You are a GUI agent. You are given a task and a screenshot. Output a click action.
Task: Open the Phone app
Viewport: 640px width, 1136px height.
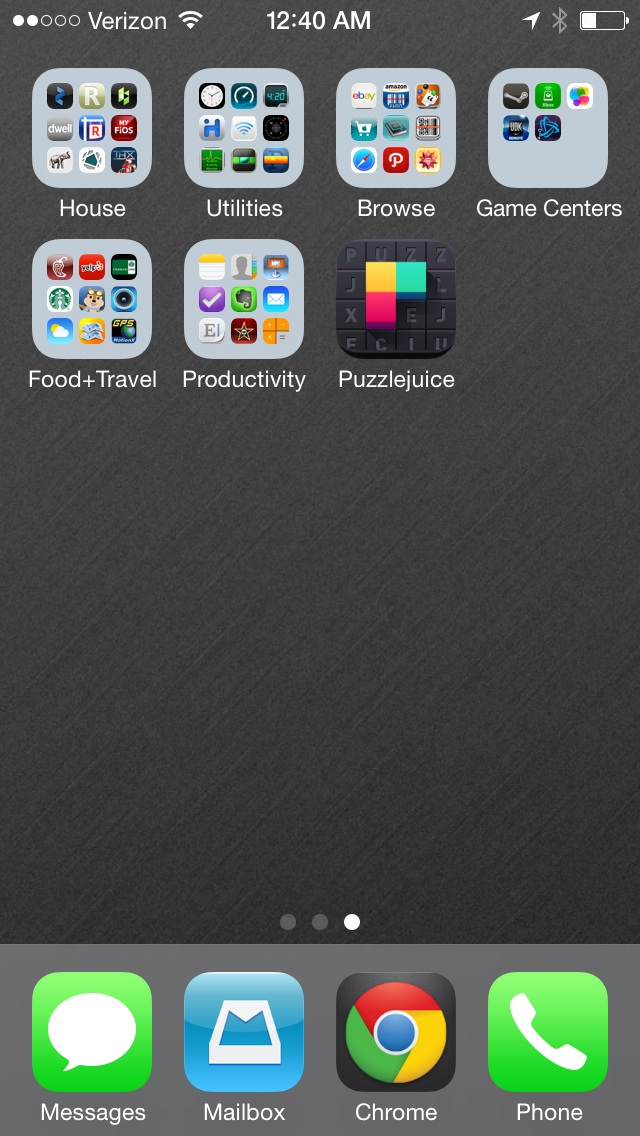coord(548,1032)
